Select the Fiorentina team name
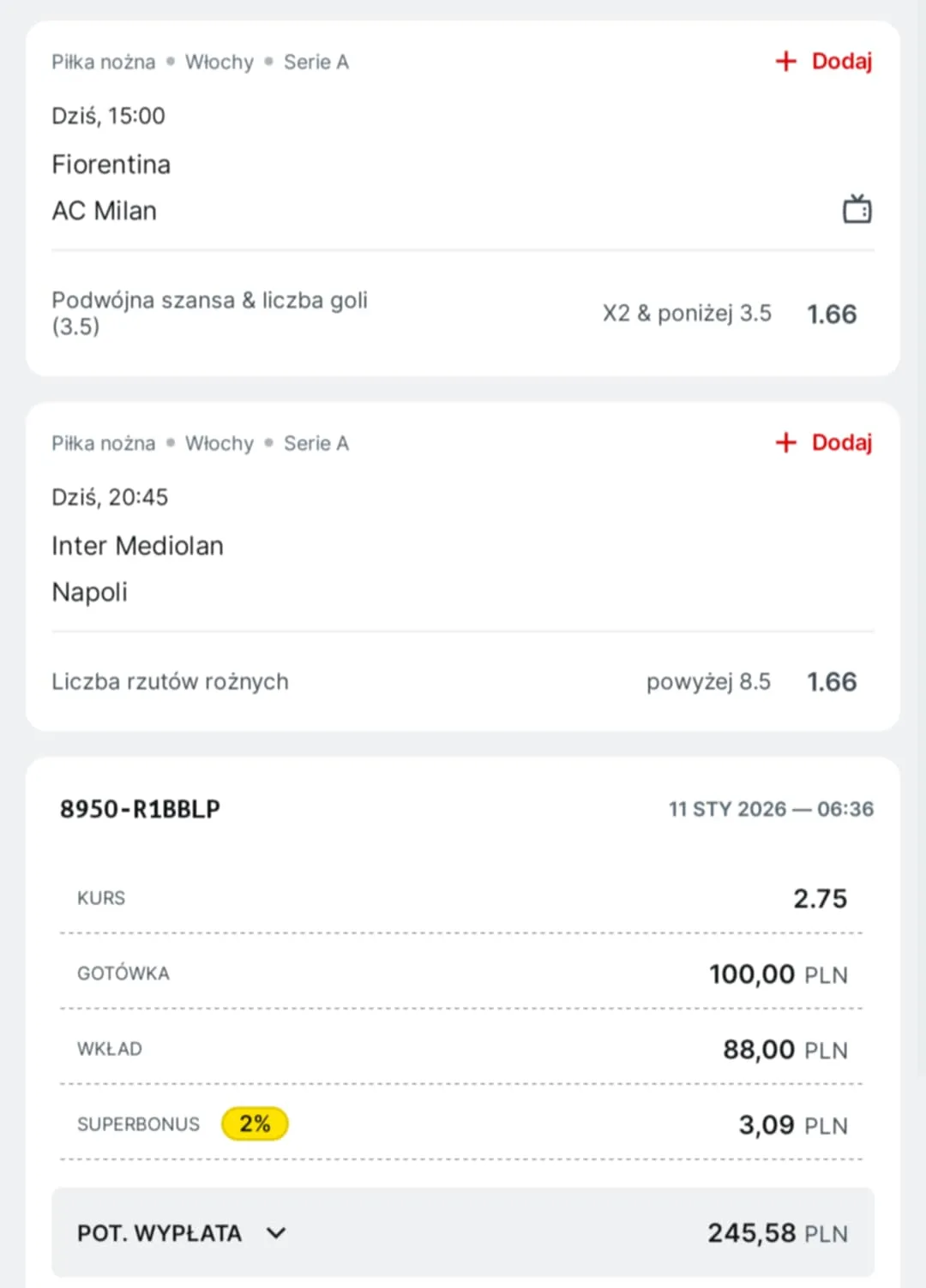Viewport: 926px width, 1288px height. [x=111, y=165]
